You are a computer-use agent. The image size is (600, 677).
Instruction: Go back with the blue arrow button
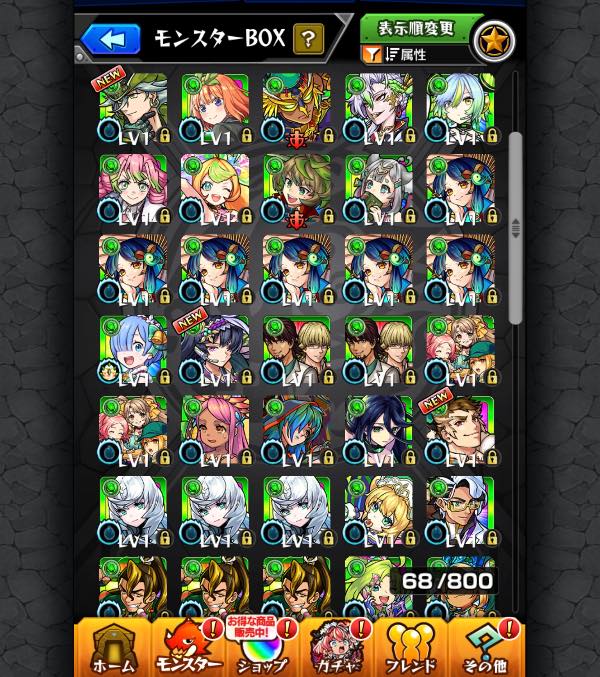[111, 39]
